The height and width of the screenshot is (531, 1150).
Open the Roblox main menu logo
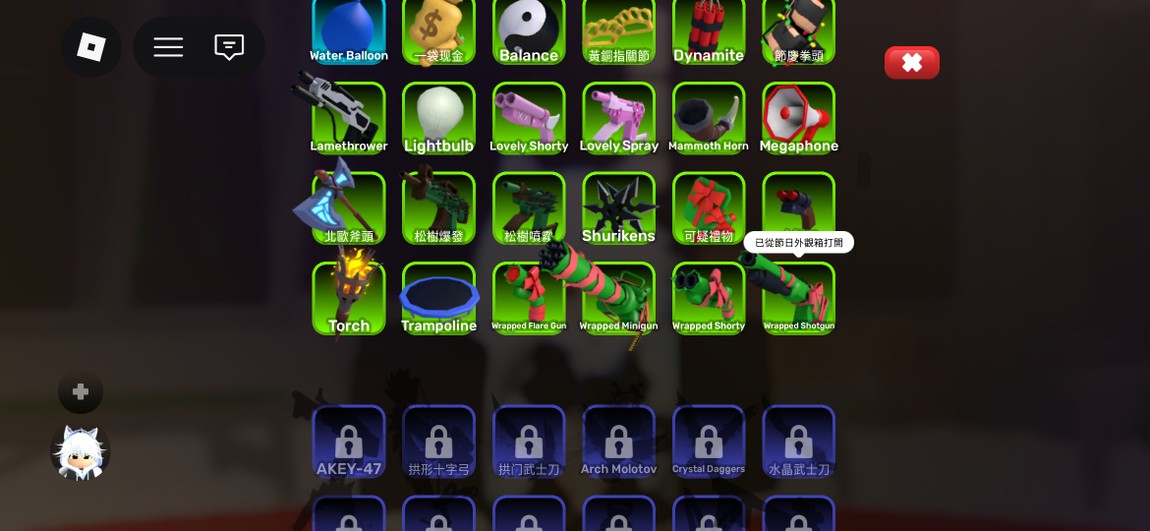[x=91, y=47]
